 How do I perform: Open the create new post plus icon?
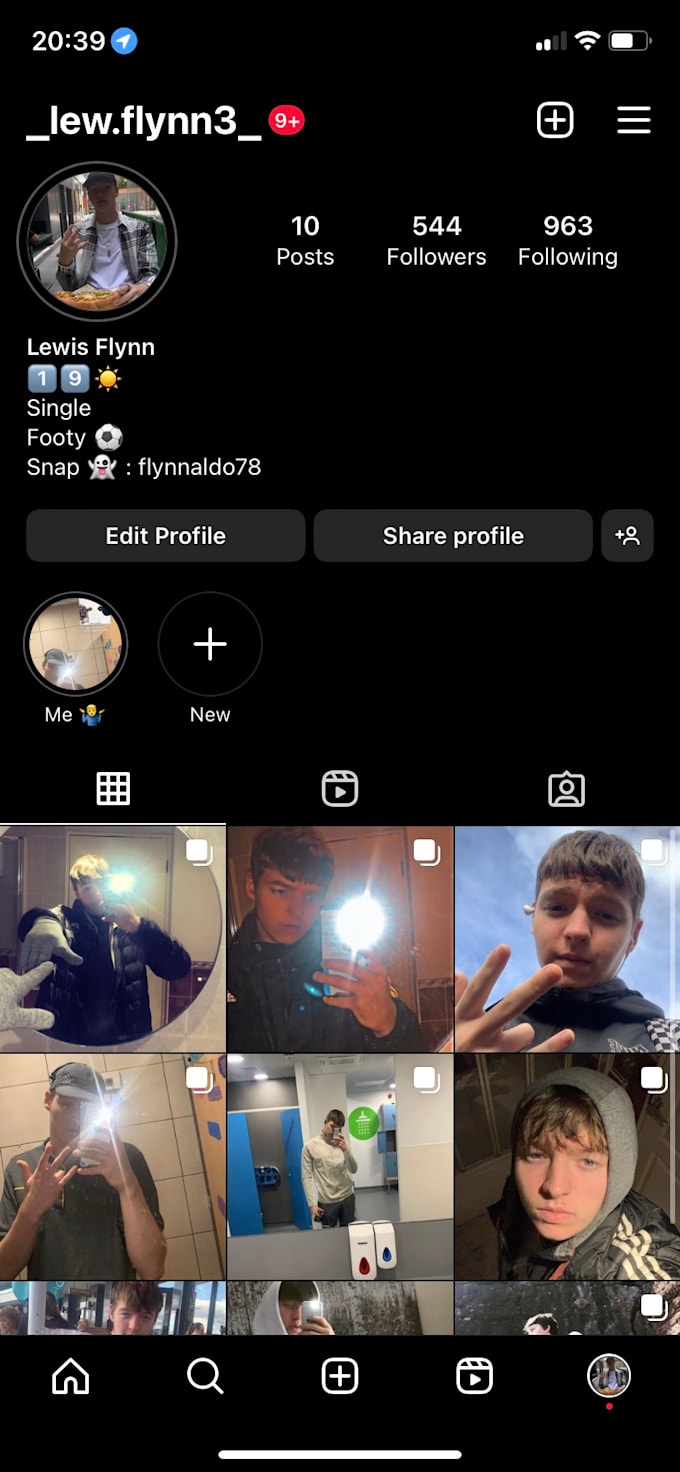[x=555, y=121]
